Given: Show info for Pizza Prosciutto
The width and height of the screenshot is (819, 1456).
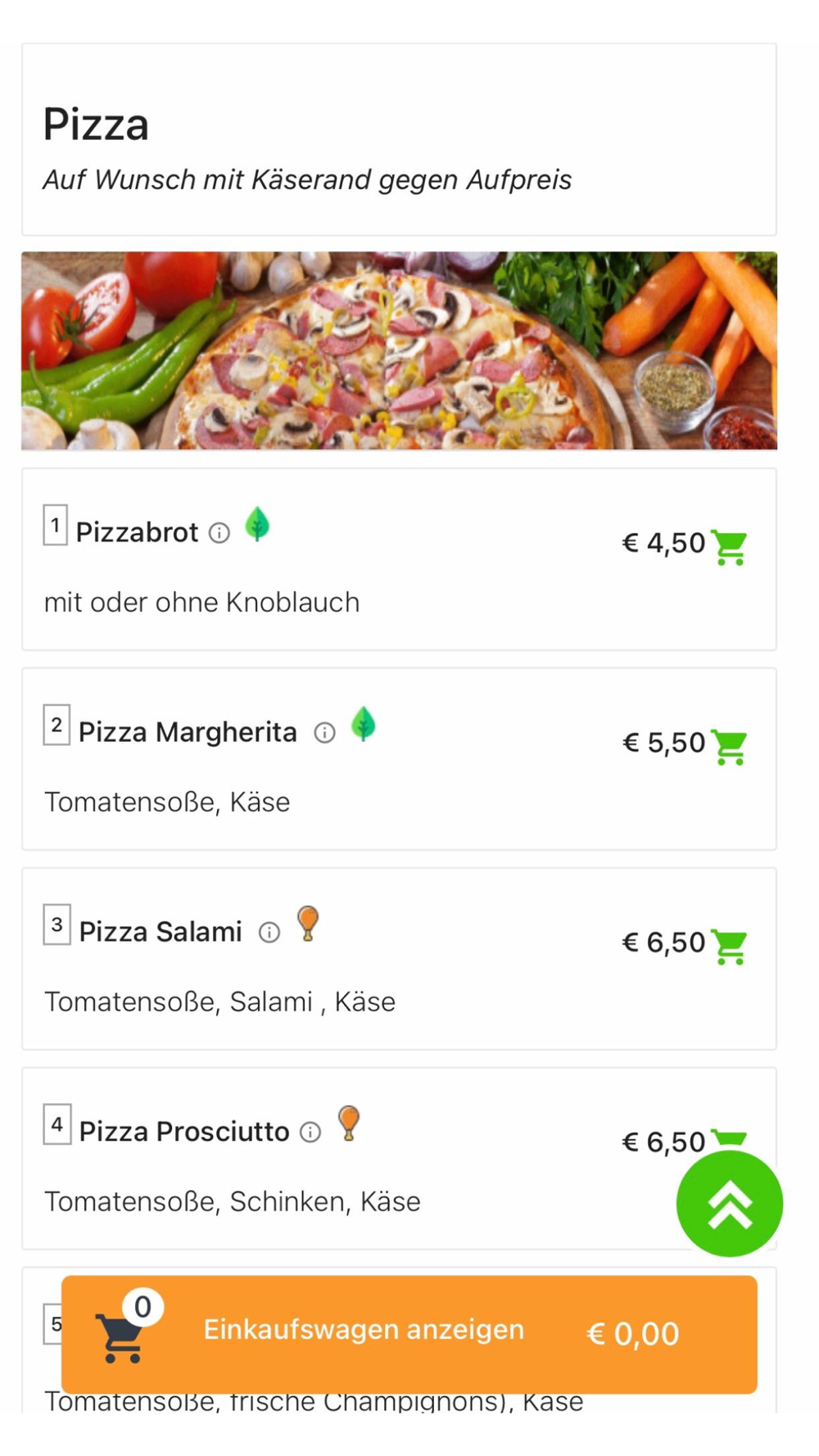Looking at the screenshot, I should click(x=310, y=1133).
